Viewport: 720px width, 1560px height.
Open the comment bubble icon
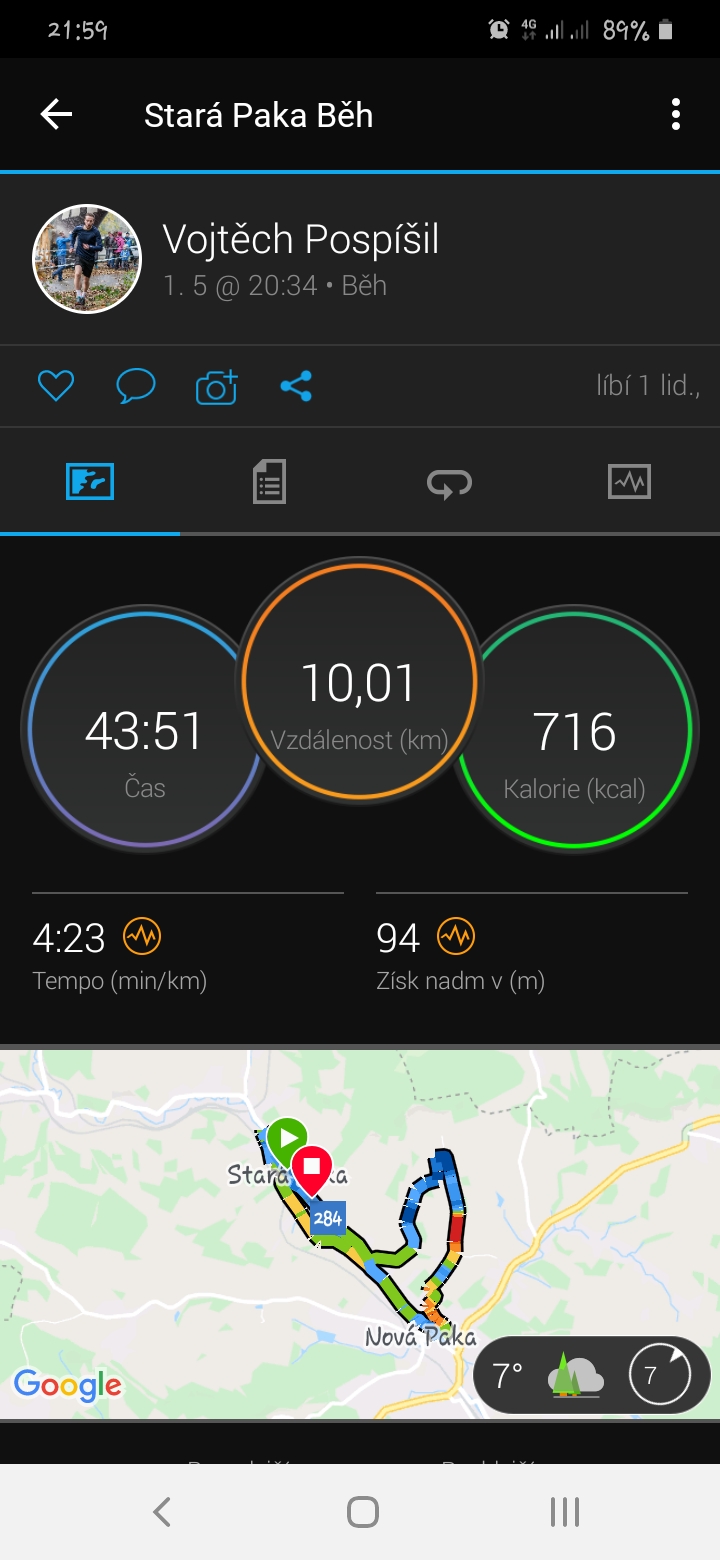(x=136, y=386)
